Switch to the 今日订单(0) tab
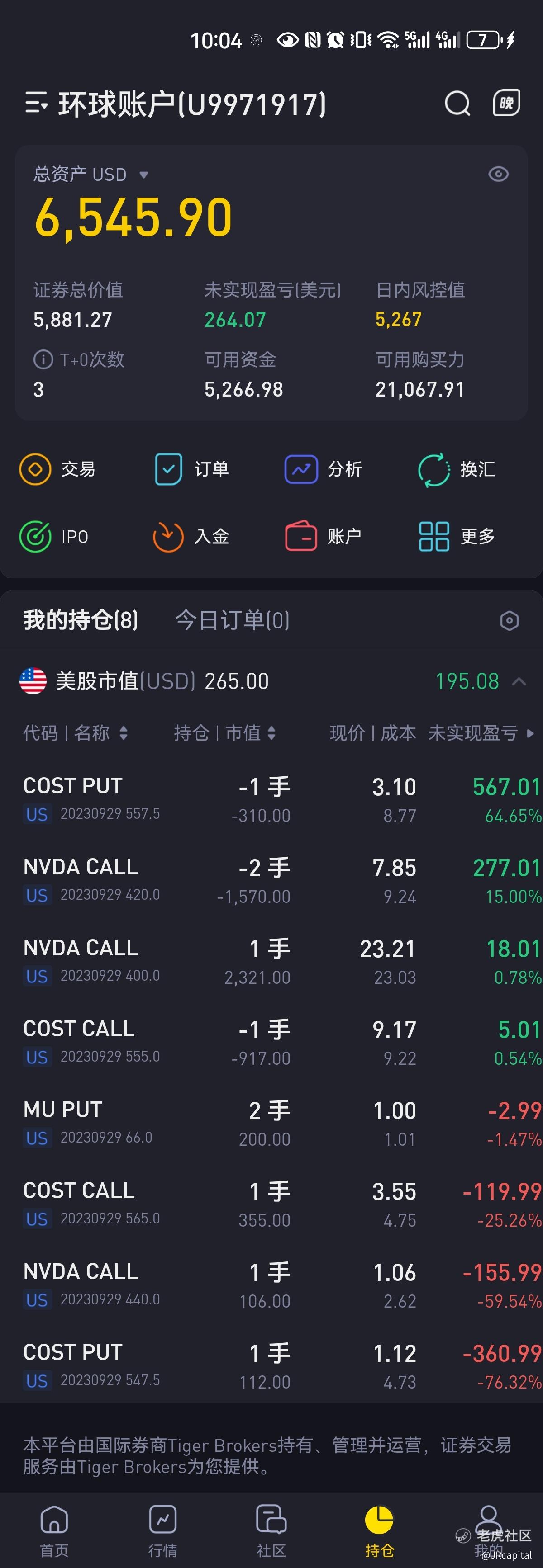The height and width of the screenshot is (1568, 543). point(232,620)
